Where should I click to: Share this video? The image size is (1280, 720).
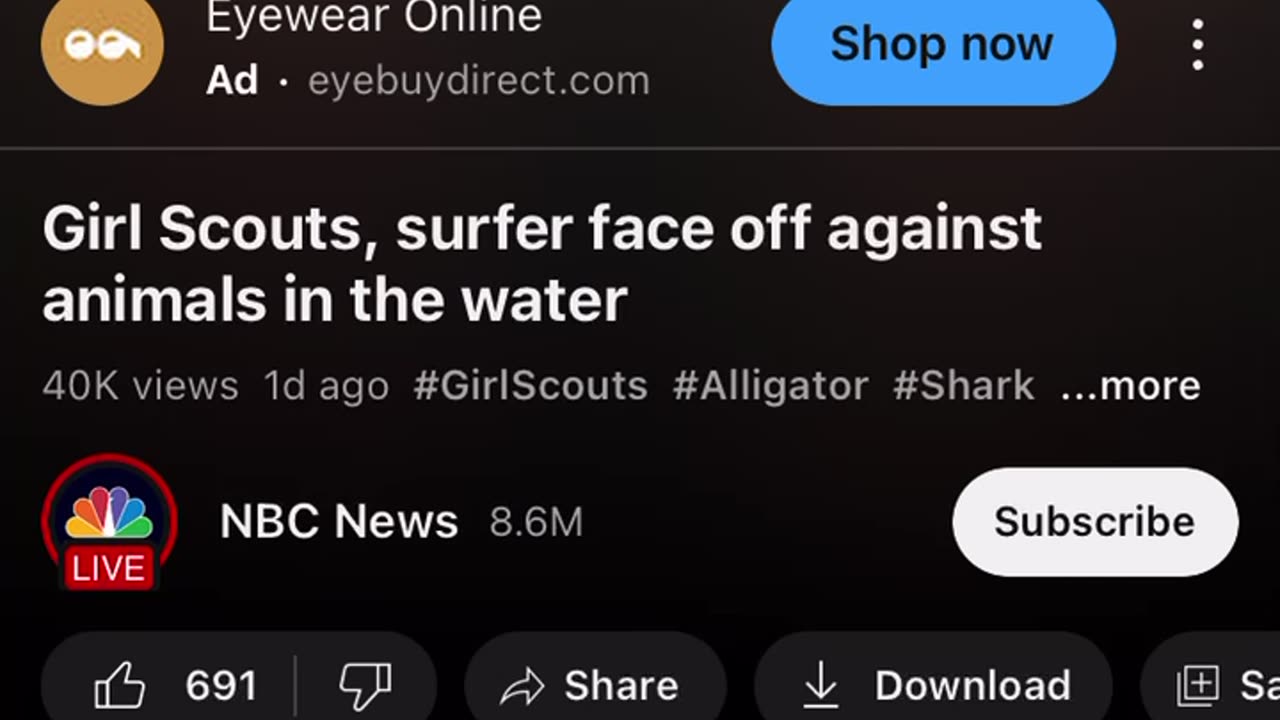pyautogui.click(x=595, y=685)
